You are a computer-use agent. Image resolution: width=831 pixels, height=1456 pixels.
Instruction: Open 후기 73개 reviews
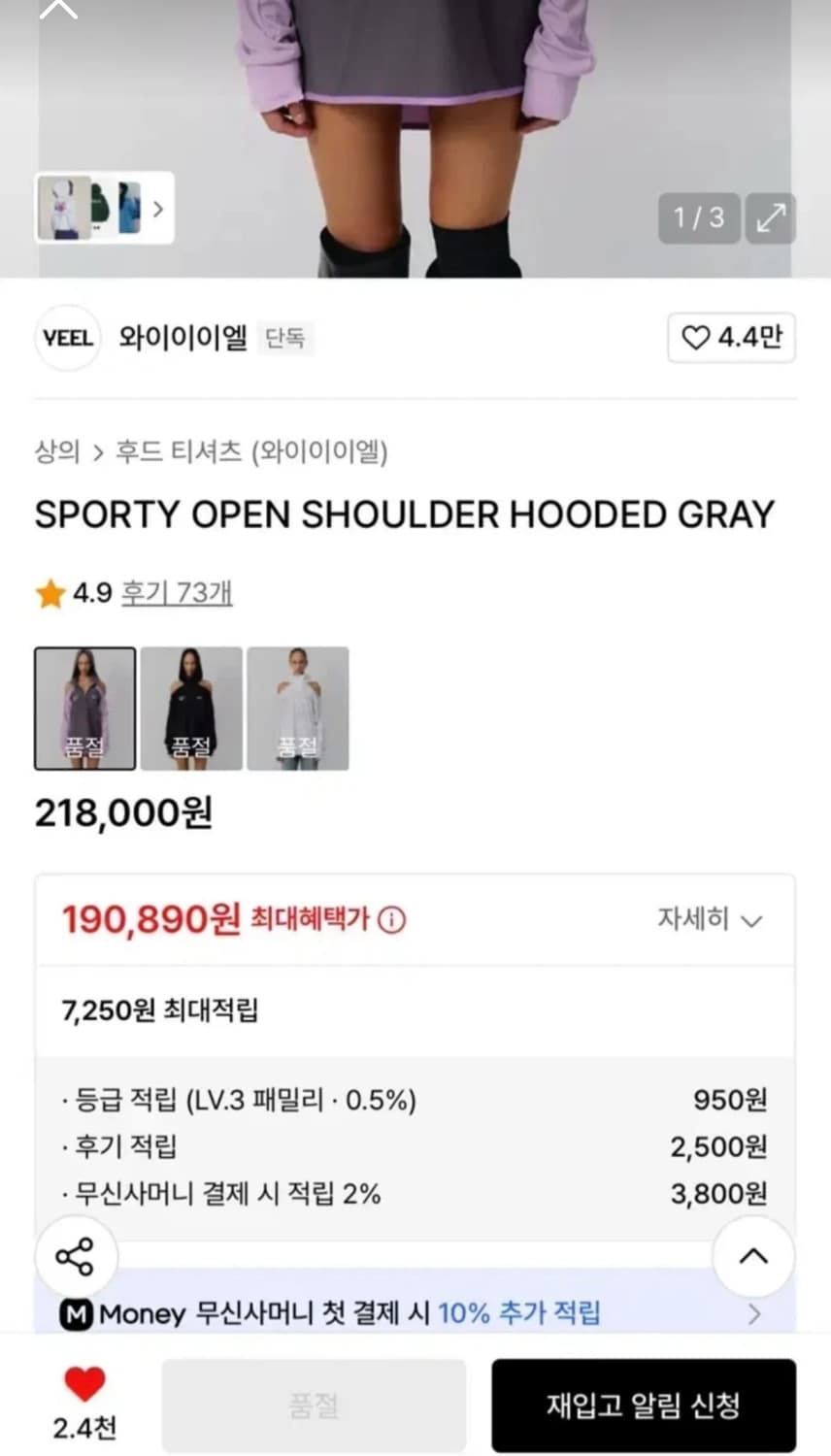pos(177,592)
